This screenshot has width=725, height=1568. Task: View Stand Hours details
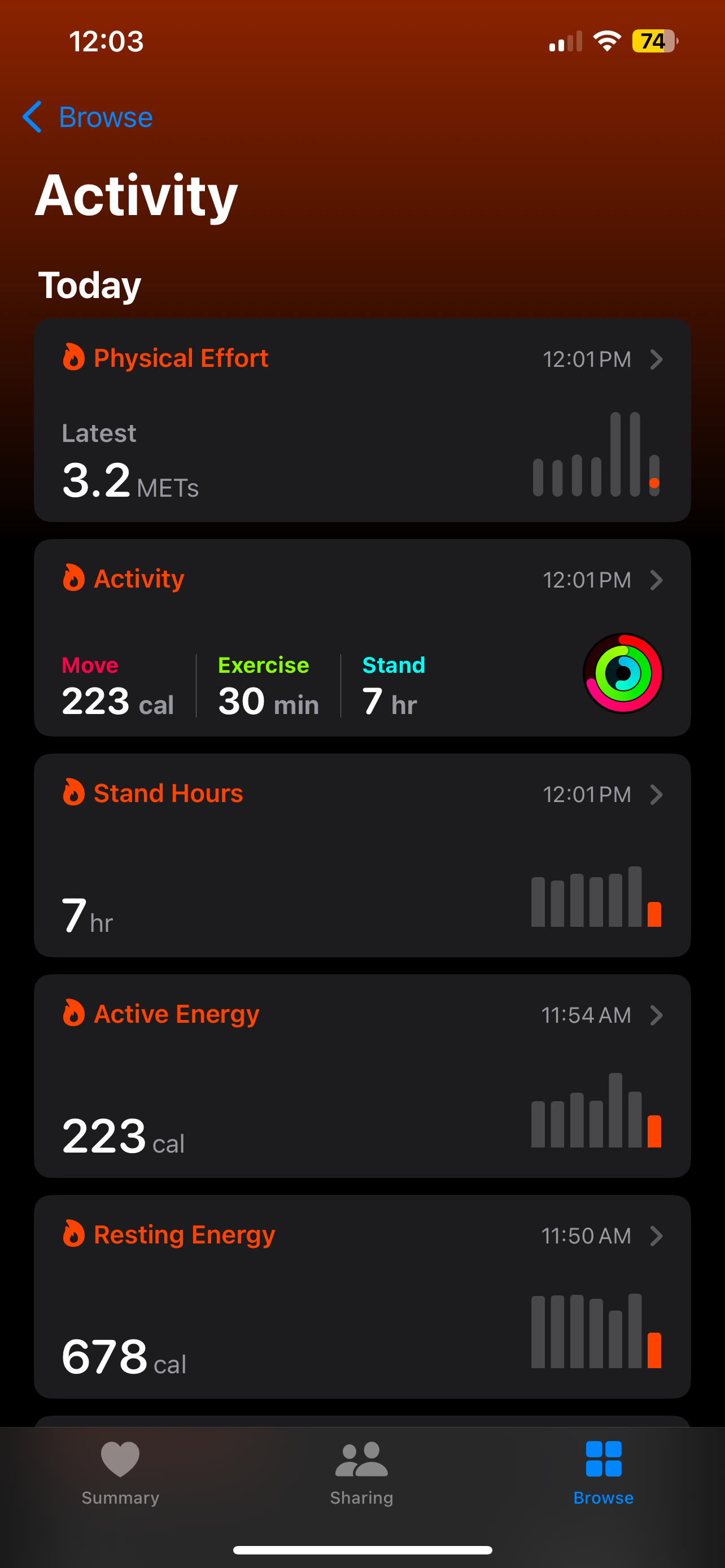362,855
